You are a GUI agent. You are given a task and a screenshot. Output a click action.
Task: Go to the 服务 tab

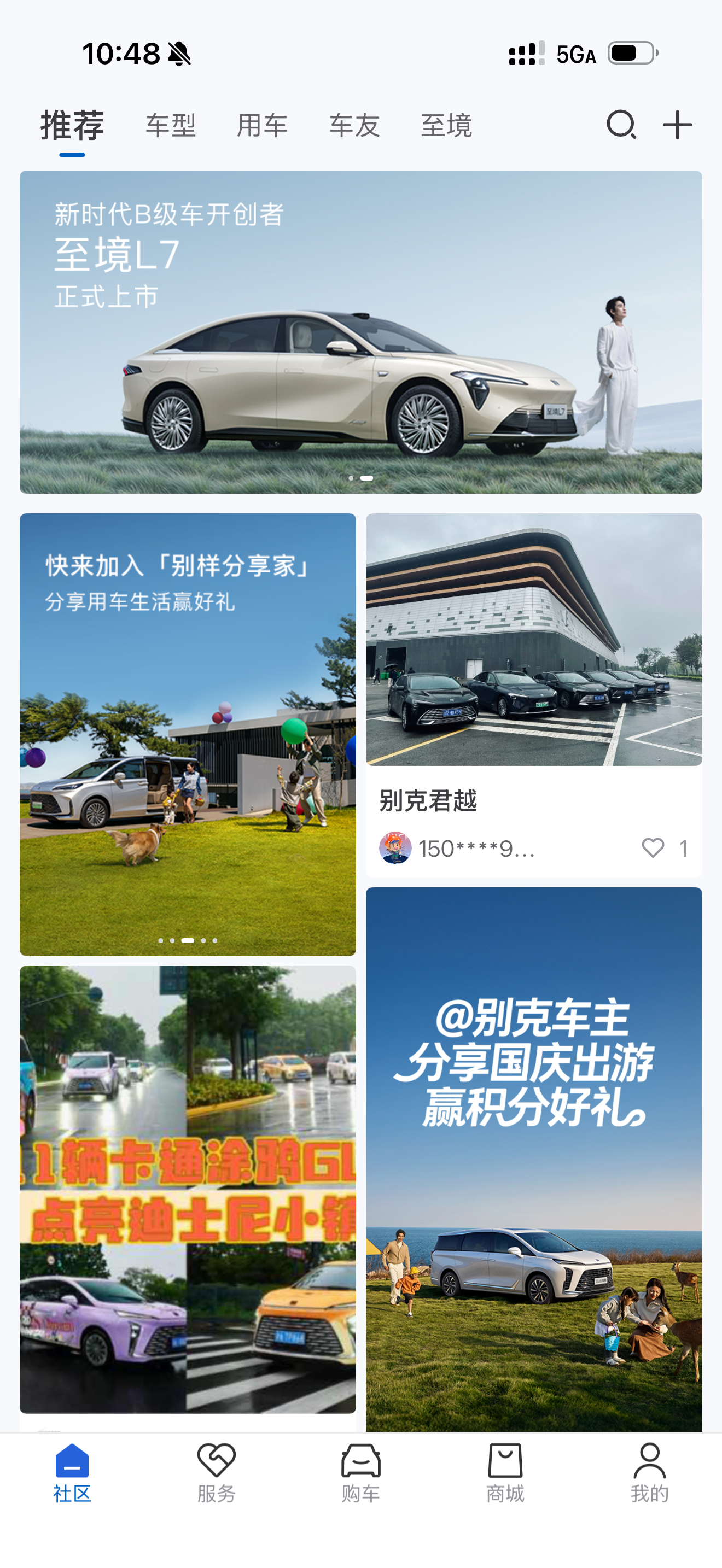pyautogui.click(x=216, y=1472)
